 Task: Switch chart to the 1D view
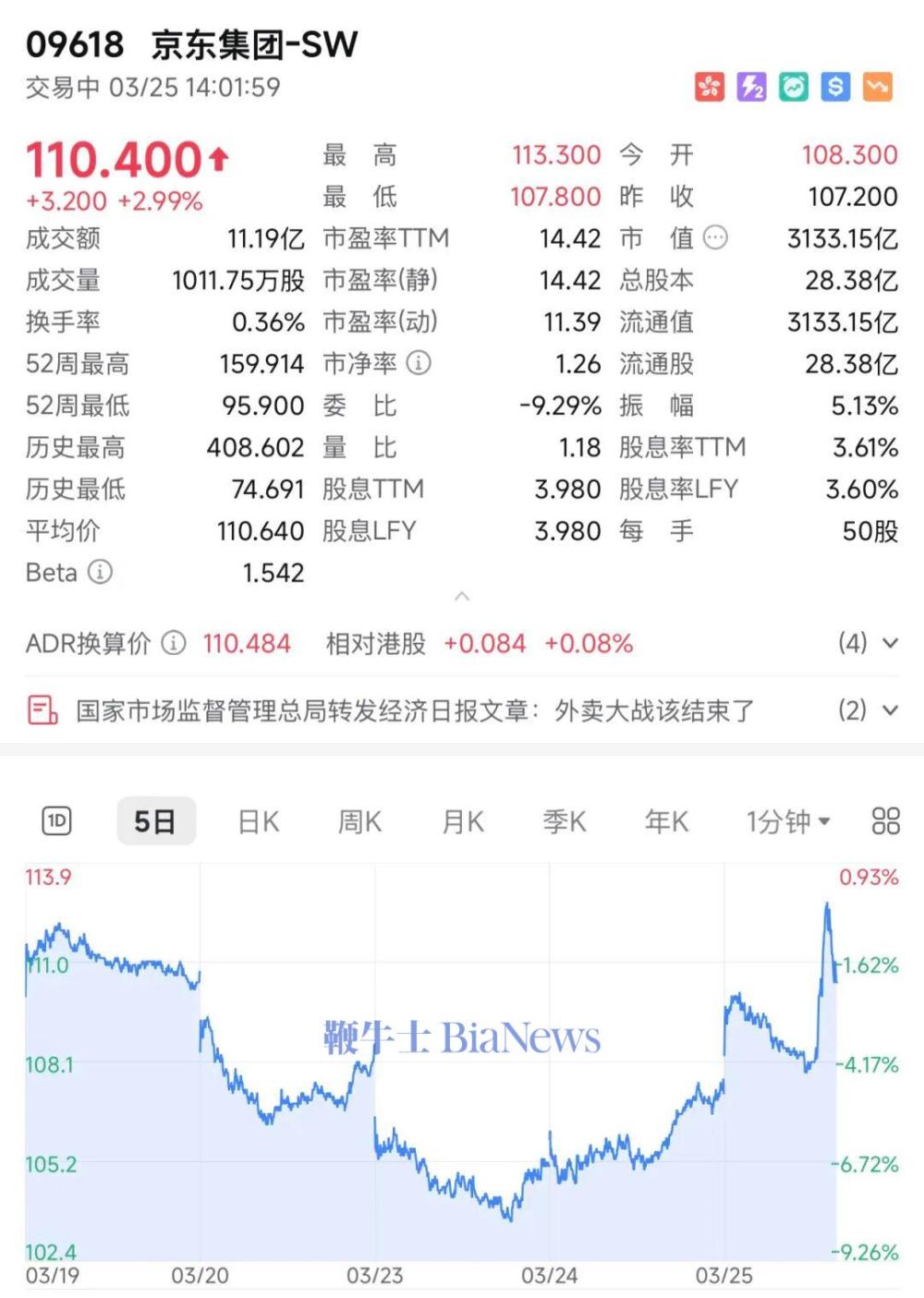(56, 820)
